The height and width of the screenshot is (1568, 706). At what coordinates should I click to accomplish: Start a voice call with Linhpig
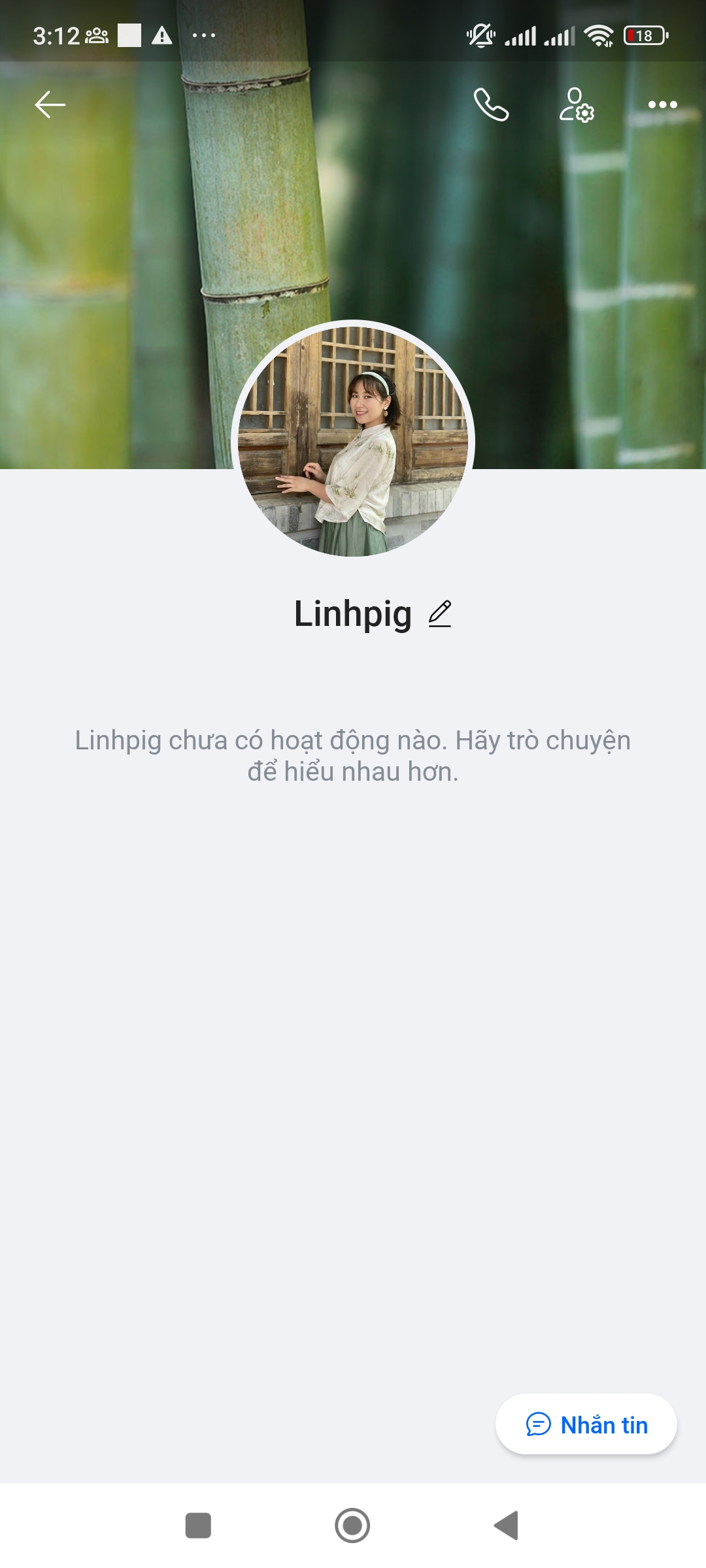491,105
